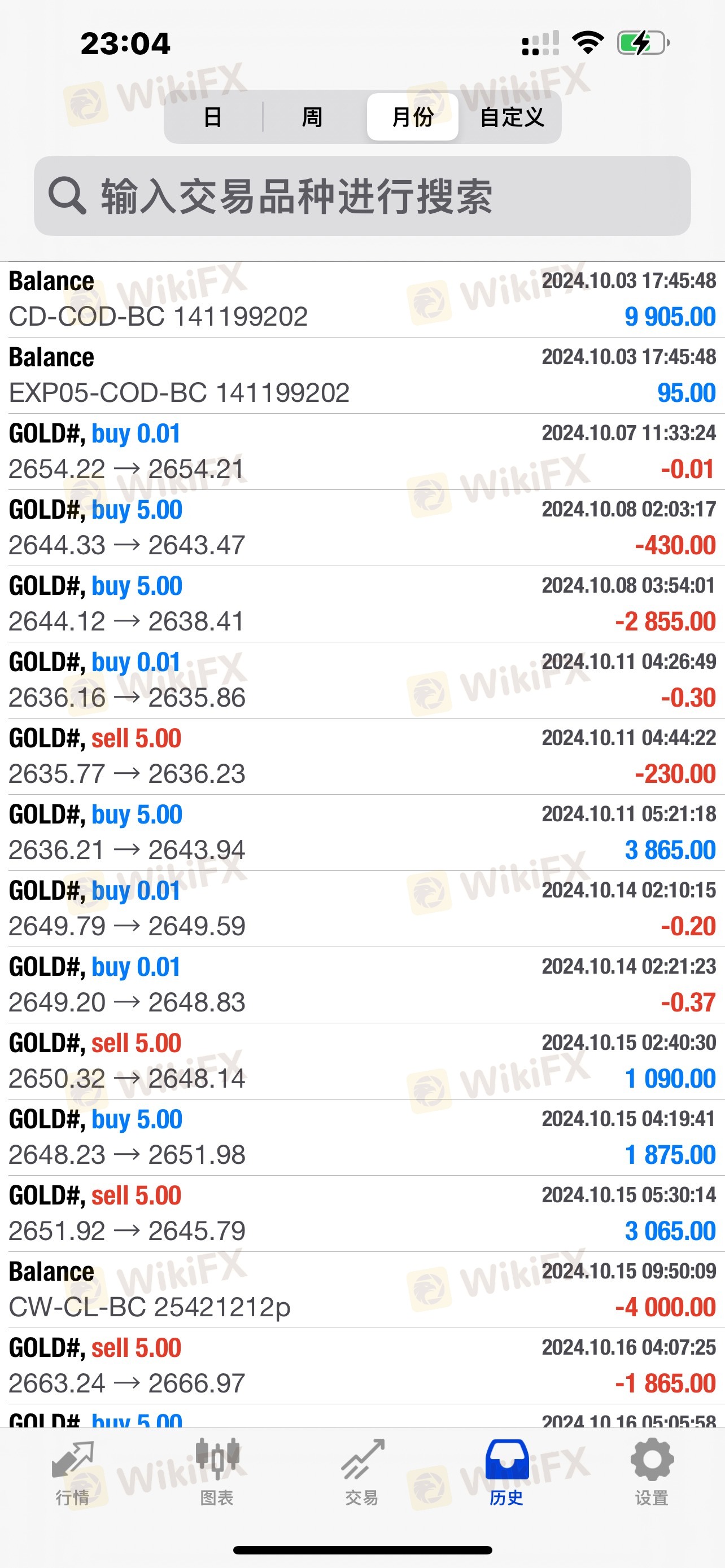Viewport: 725px width, 1568px height.
Task: Select the 周 period filter
Action: [312, 117]
